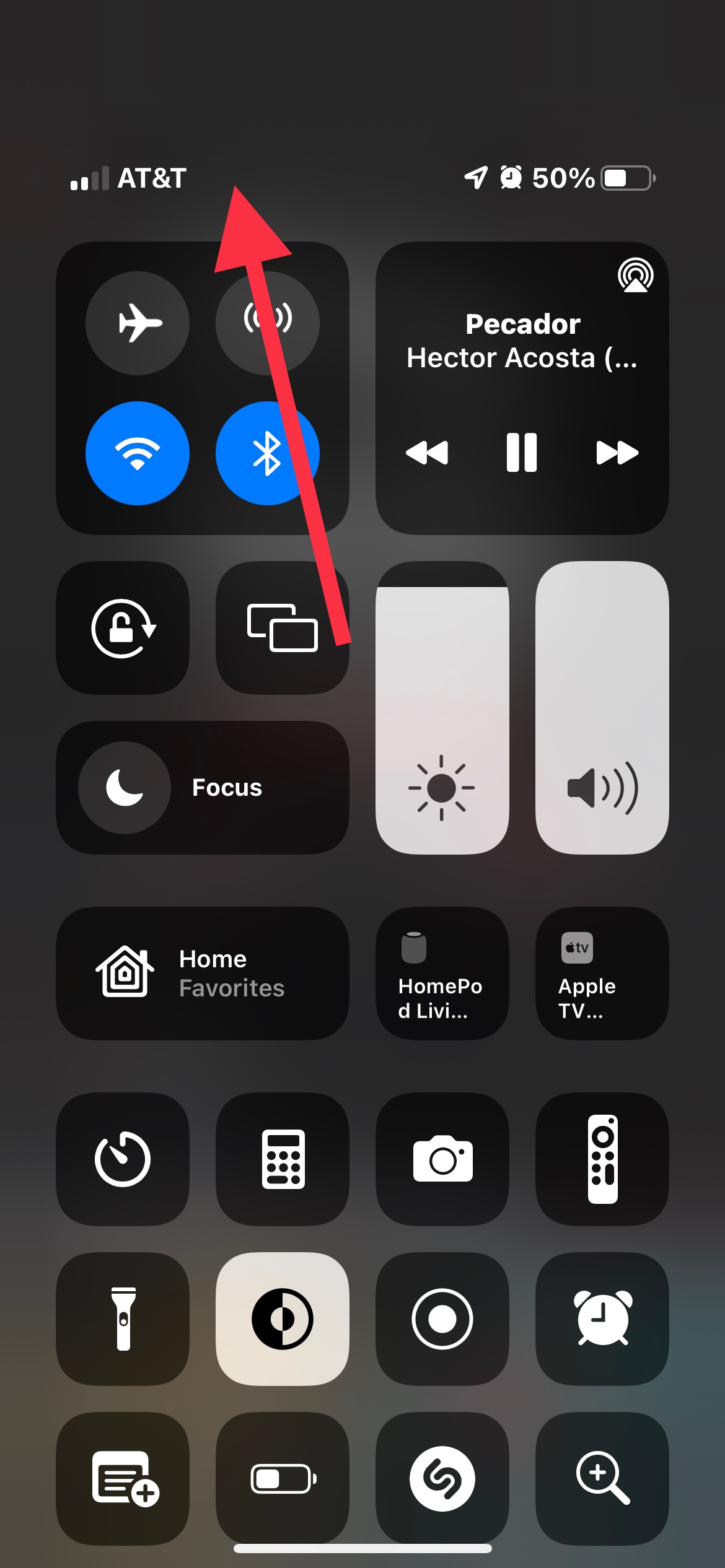
Task: Turn on the flashlight
Action: point(123,1319)
